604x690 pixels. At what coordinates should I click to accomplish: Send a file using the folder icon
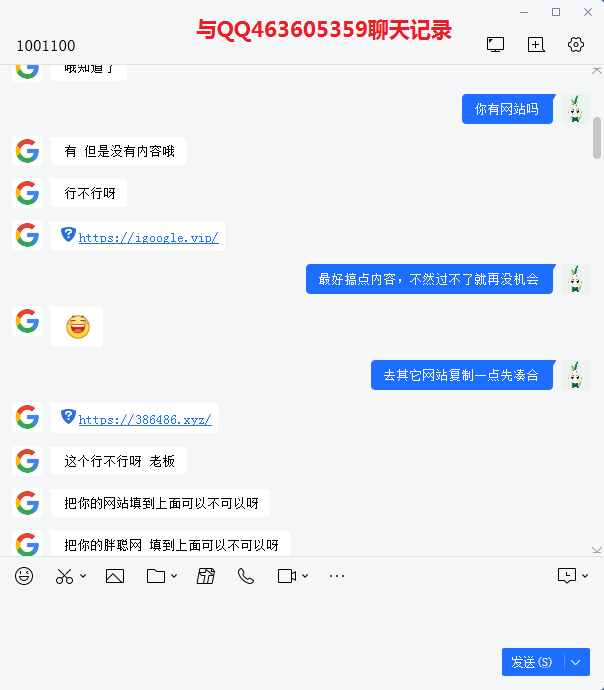pos(155,576)
